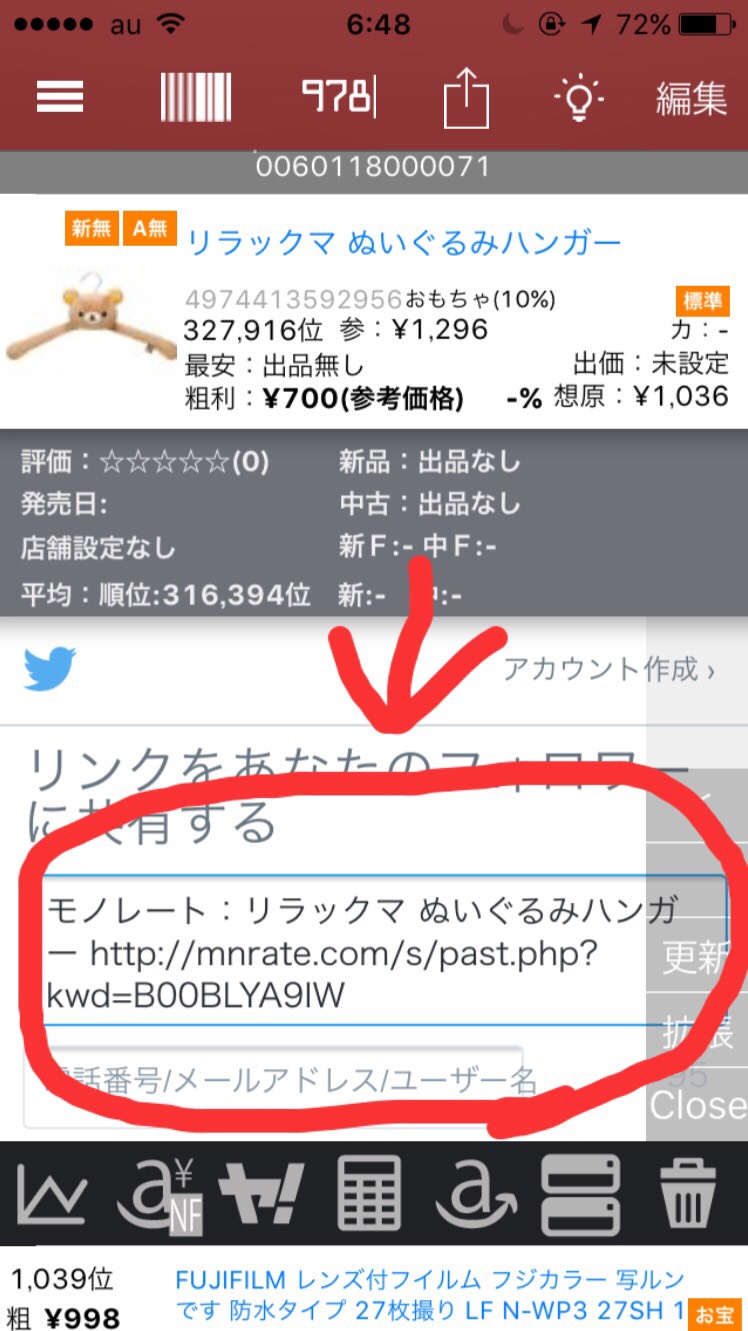
Task: Open the FUJIFILM レンズ付フイルム item
Action: pos(430,1294)
